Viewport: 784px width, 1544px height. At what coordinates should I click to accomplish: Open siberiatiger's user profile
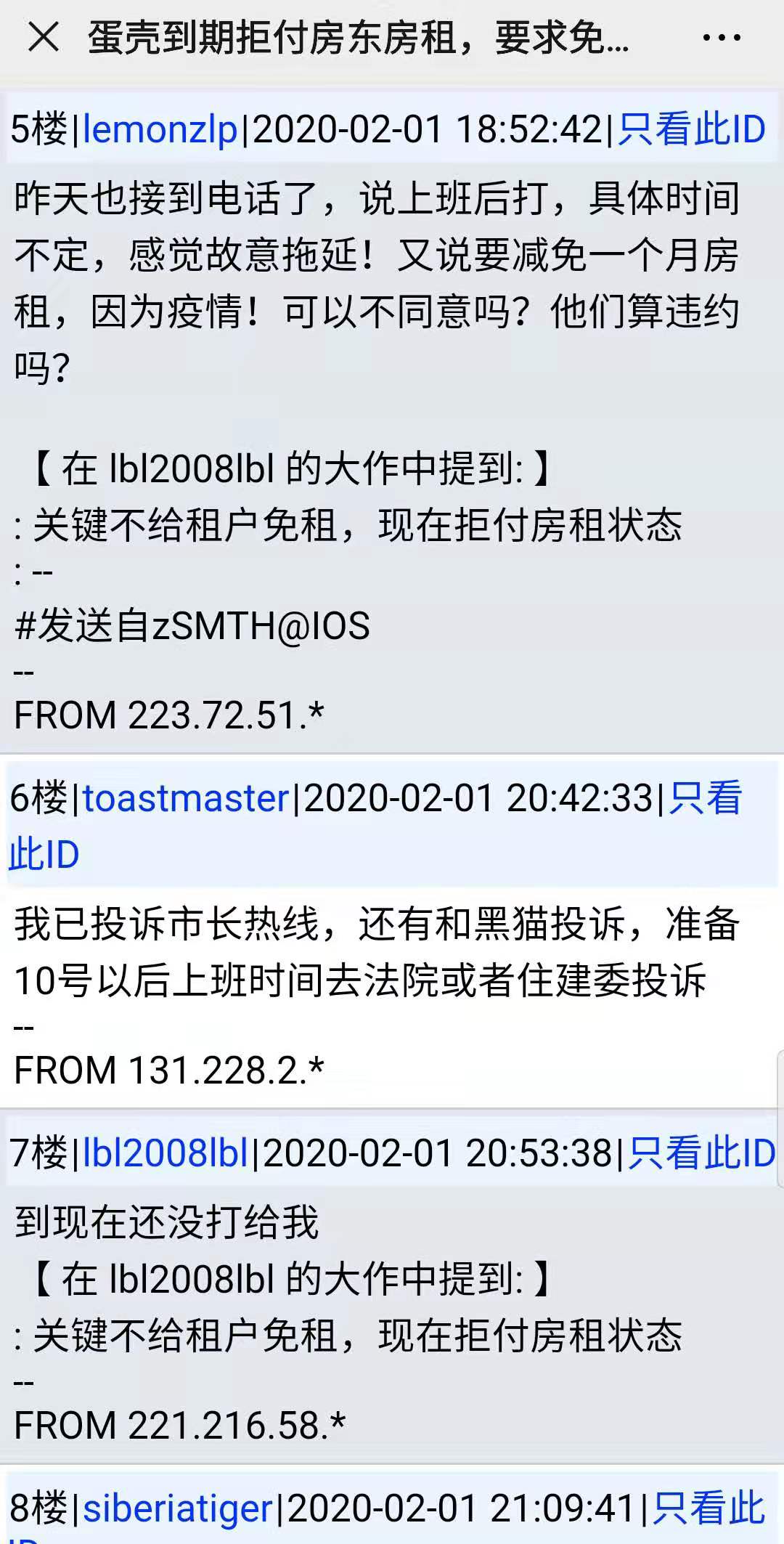179,1508
